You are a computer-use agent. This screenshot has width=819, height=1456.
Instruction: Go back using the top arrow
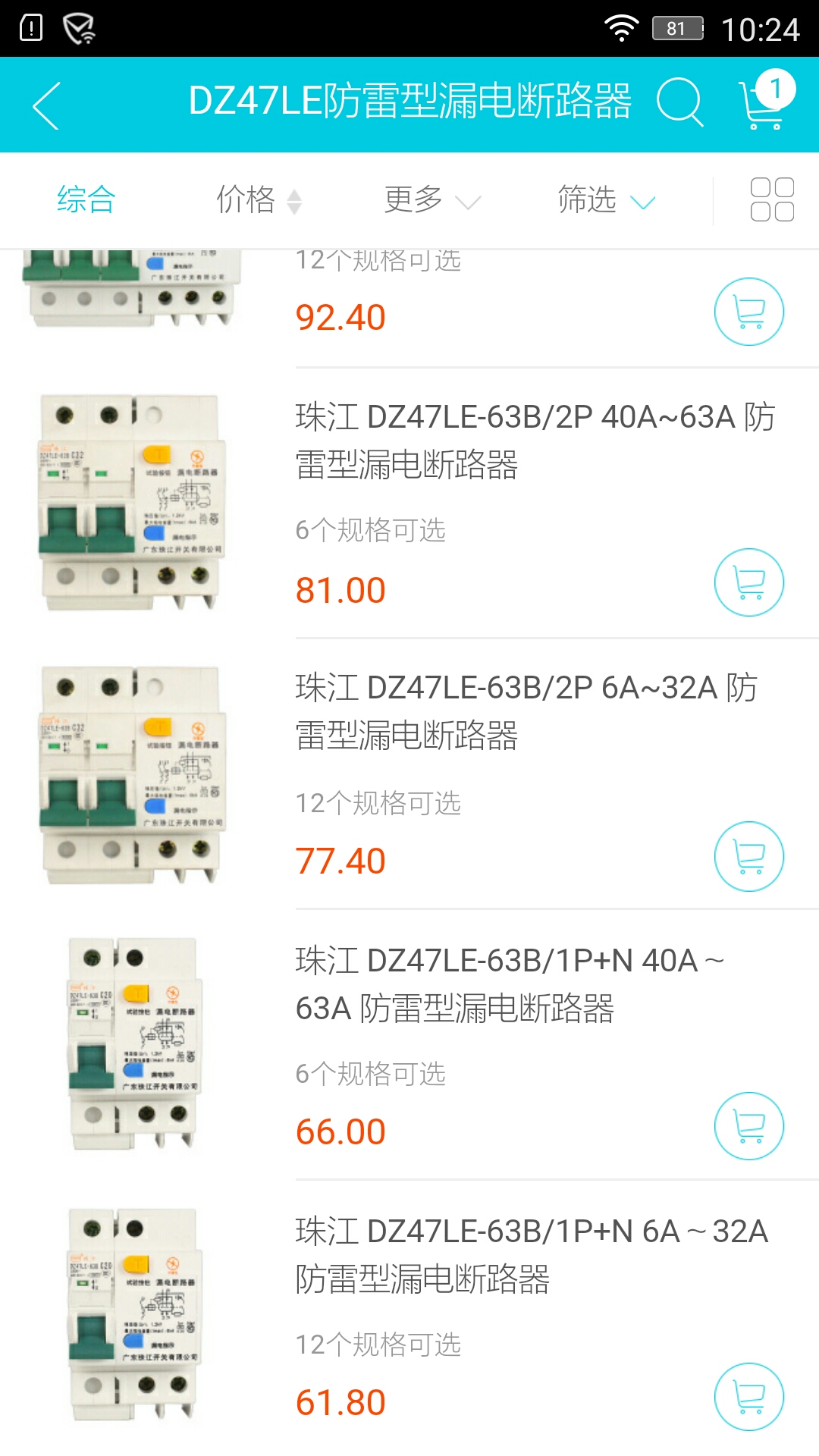[x=47, y=105]
